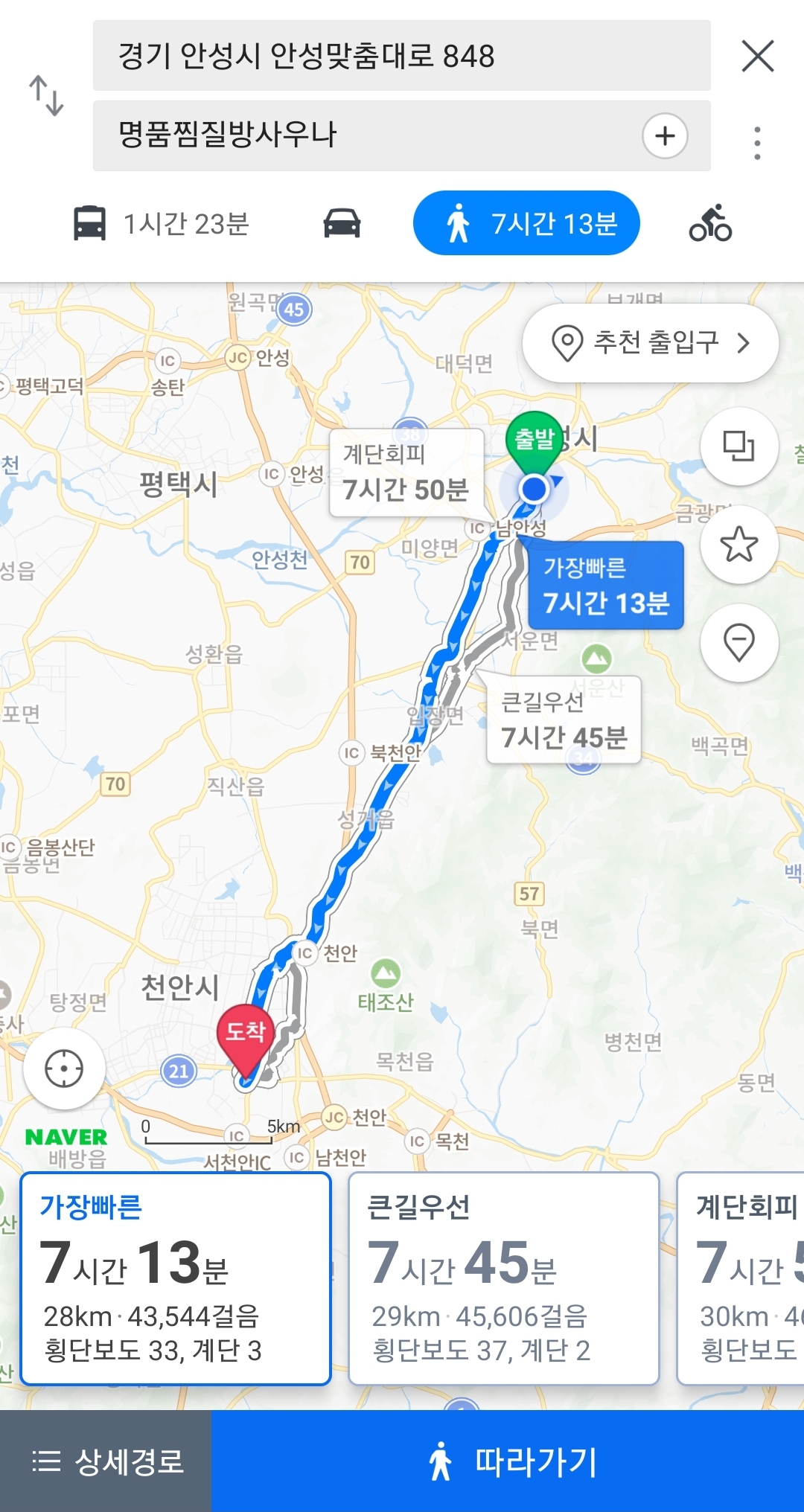Edit the starting point address field
The width and height of the screenshot is (804, 1512).
coord(402,56)
